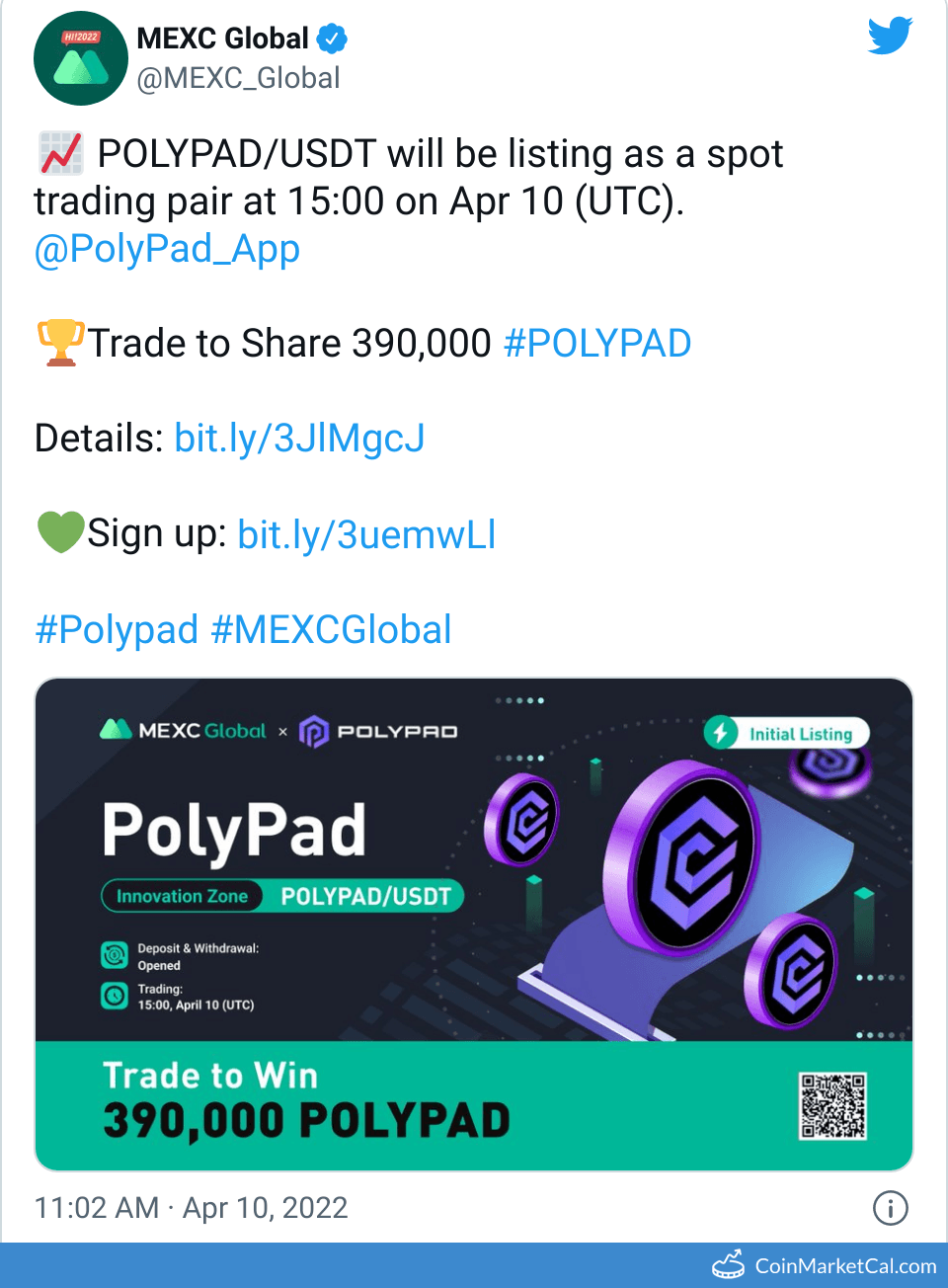Viewport: 948px width, 1288px height.
Task: Follow the Sign up link bit.ly/3uemwLl
Action: (x=366, y=534)
